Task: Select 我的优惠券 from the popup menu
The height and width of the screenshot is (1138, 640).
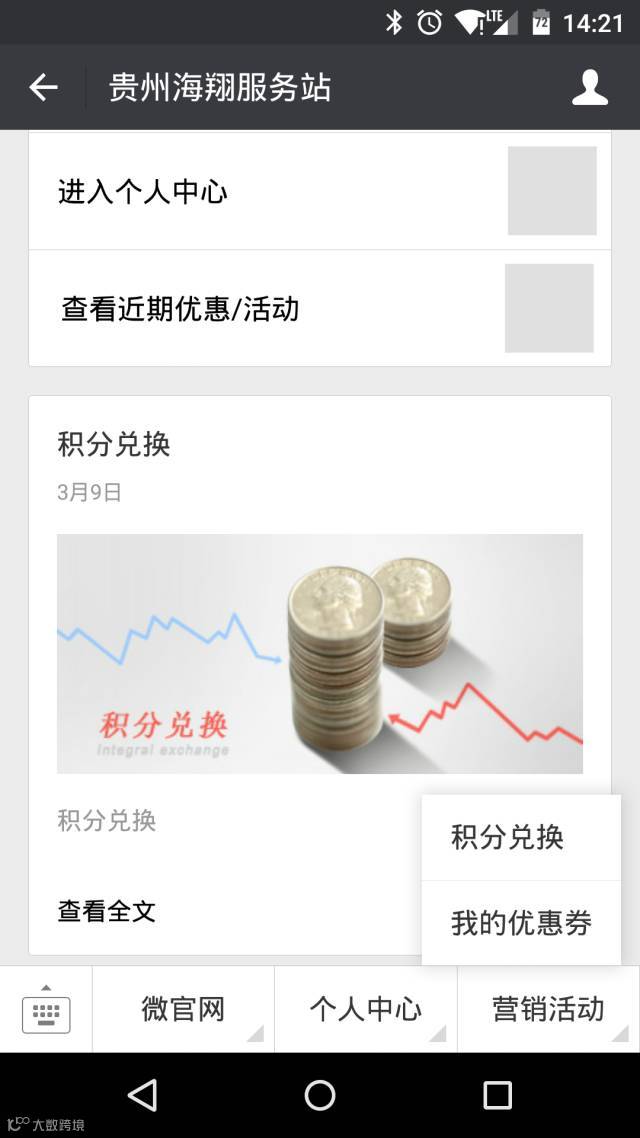Action: [x=521, y=922]
